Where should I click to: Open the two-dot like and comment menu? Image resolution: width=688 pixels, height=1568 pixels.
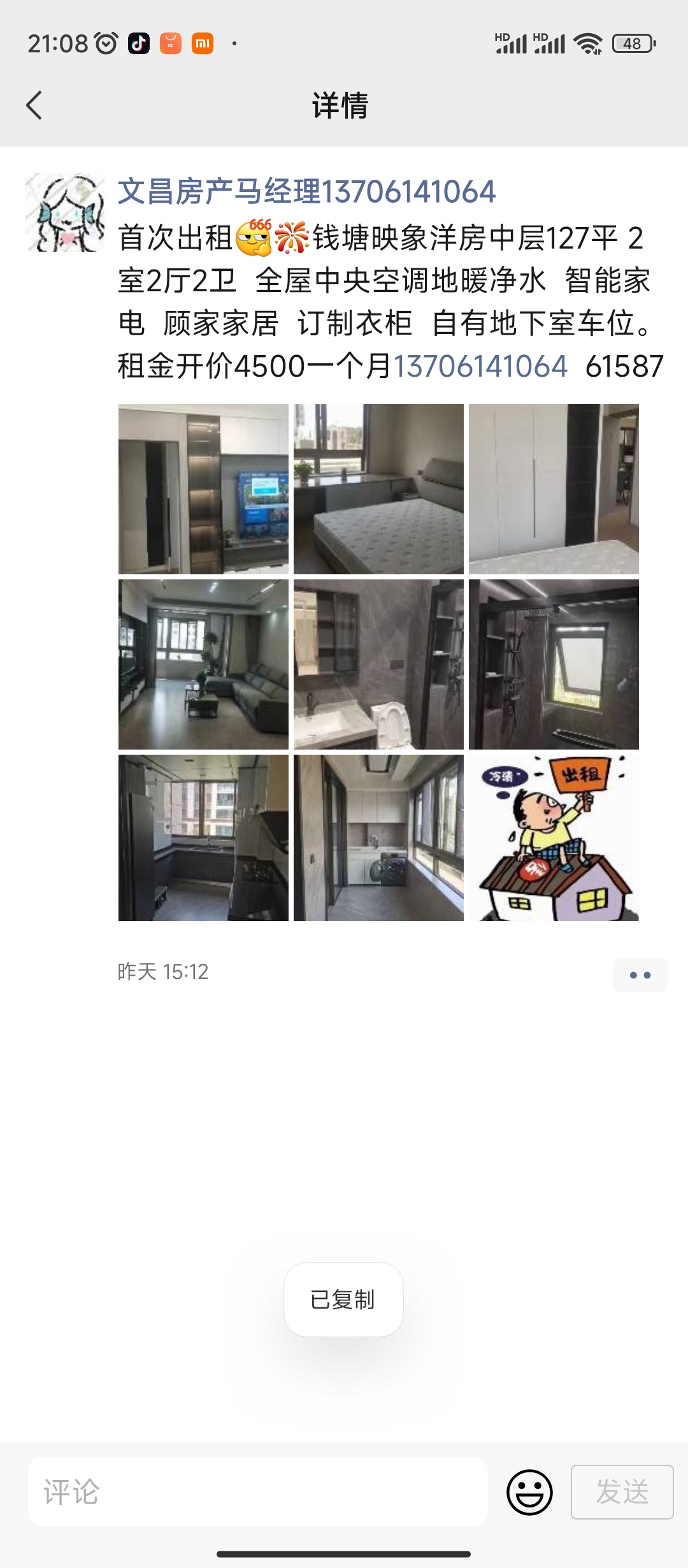pyautogui.click(x=640, y=975)
